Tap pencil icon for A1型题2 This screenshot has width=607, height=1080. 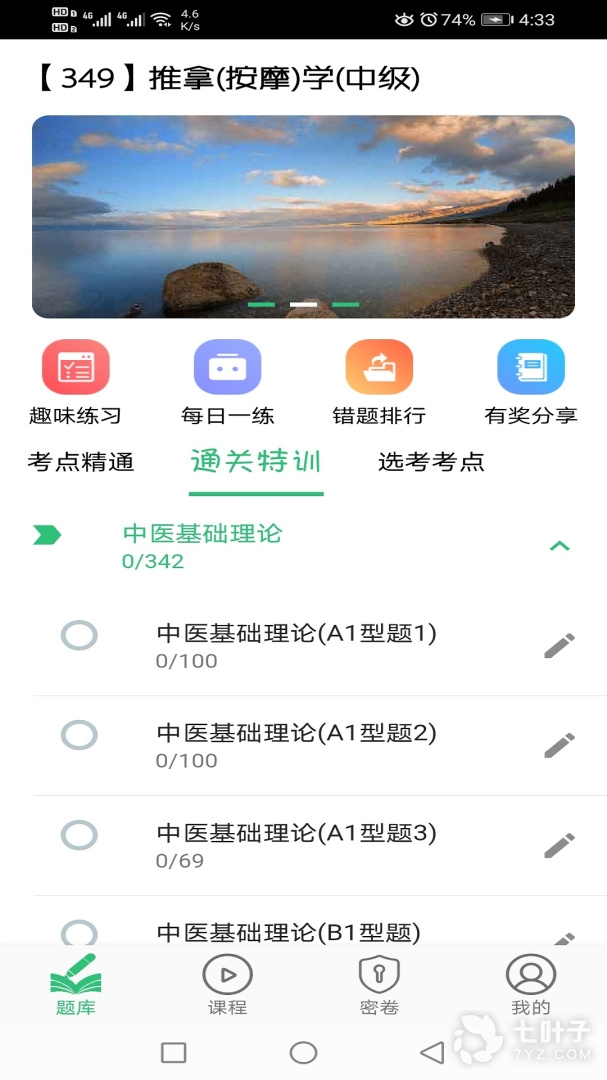tap(559, 745)
